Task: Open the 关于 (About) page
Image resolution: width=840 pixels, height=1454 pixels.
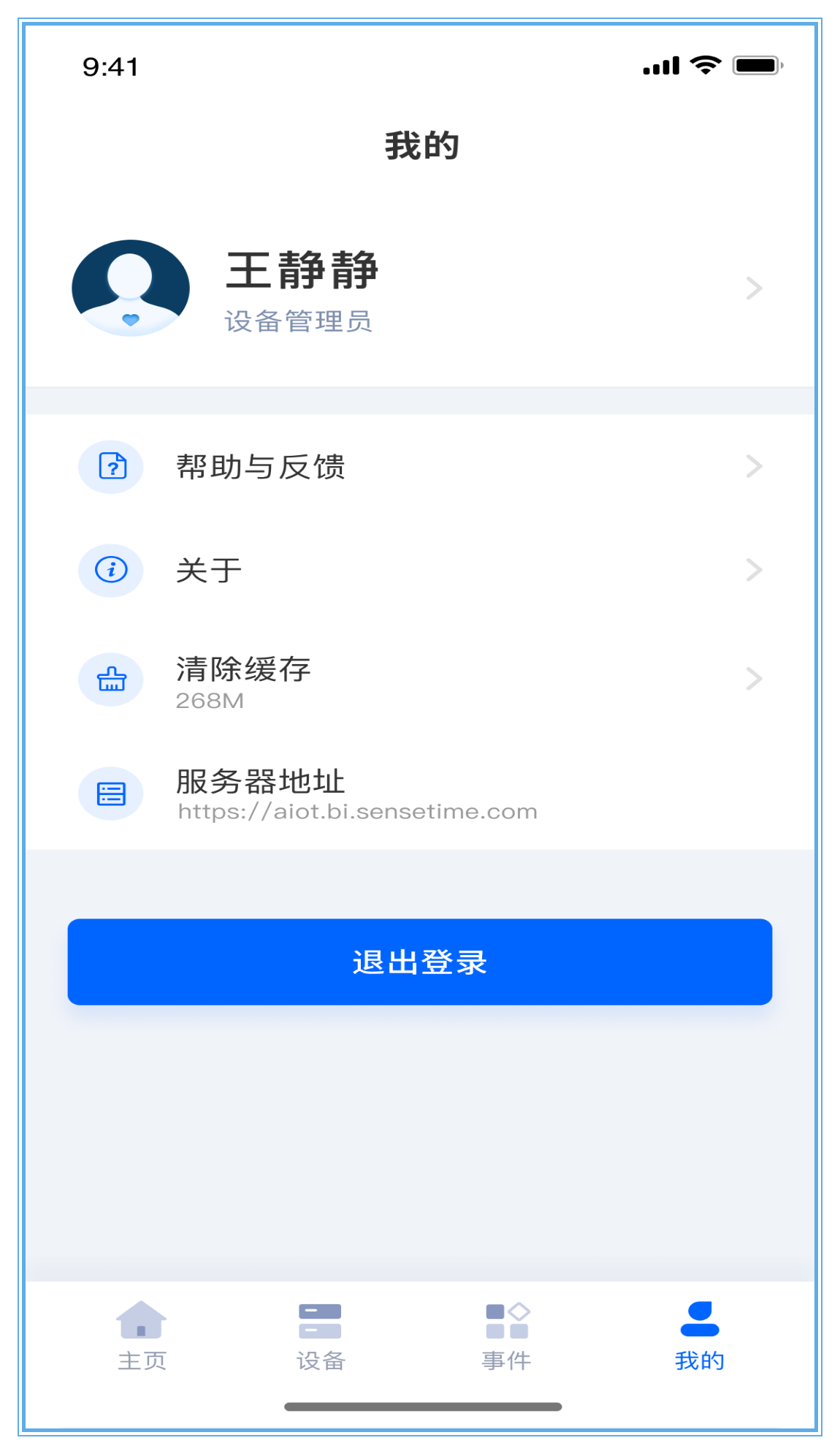Action: coord(419,570)
